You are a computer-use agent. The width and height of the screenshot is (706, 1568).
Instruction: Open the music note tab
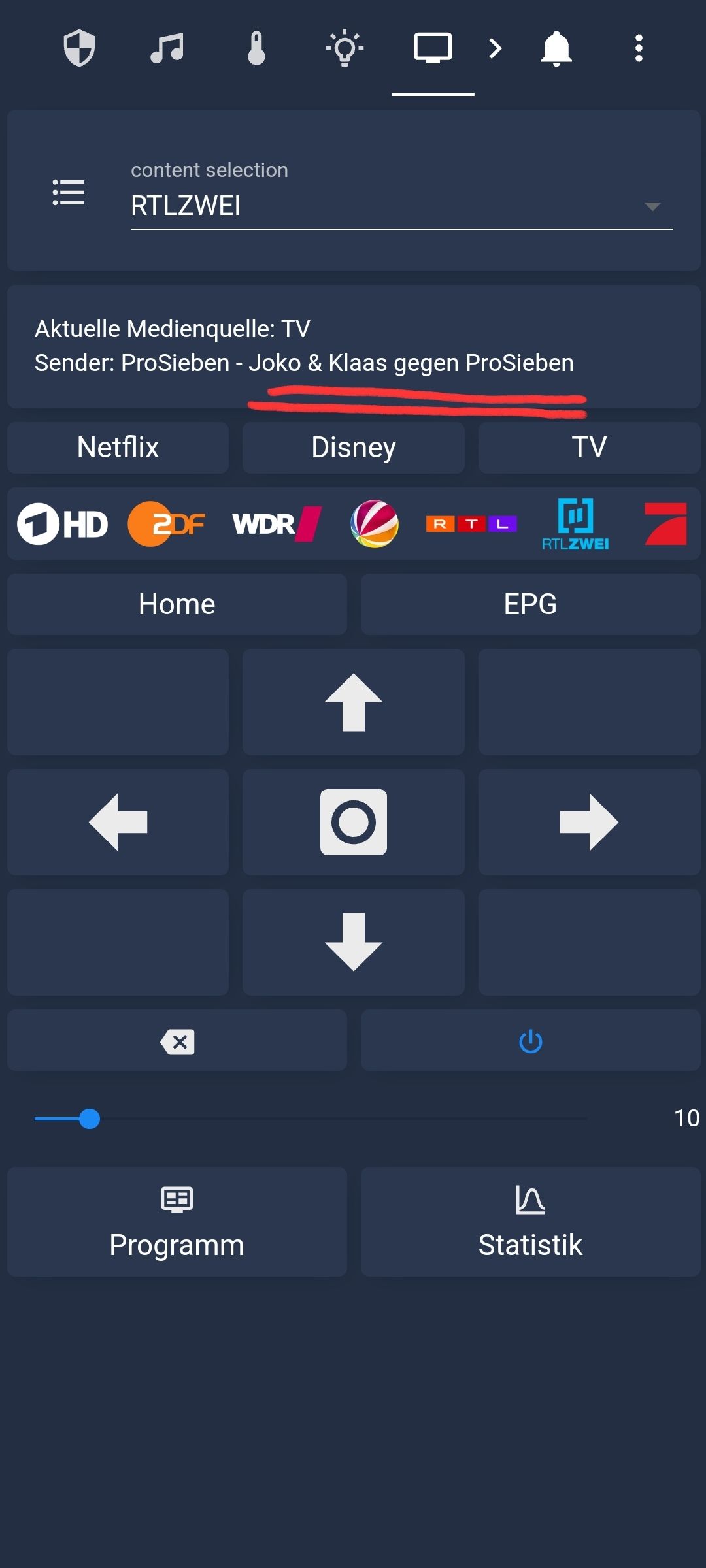point(167,48)
